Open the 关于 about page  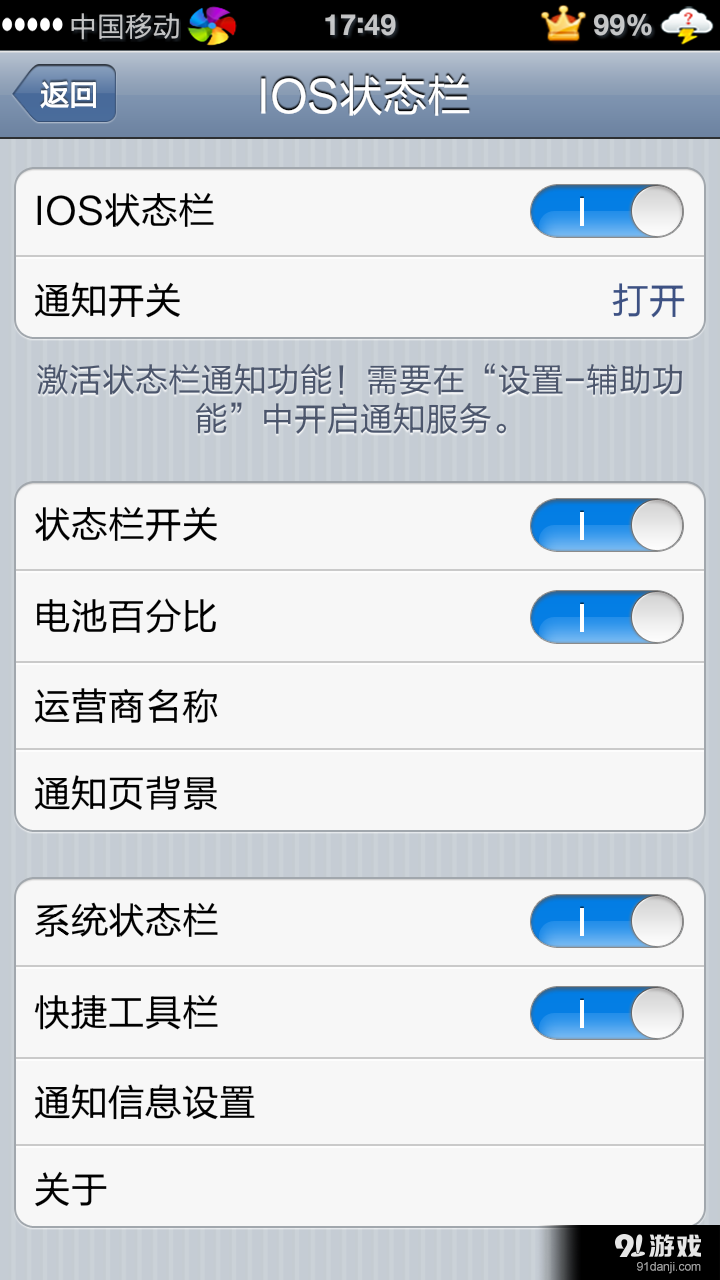click(x=360, y=1190)
